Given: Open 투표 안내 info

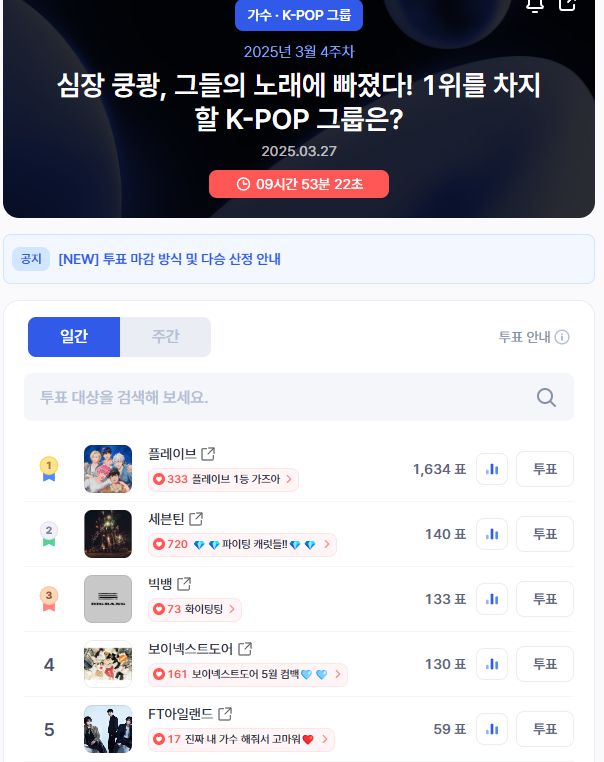Looking at the screenshot, I should click(533, 337).
